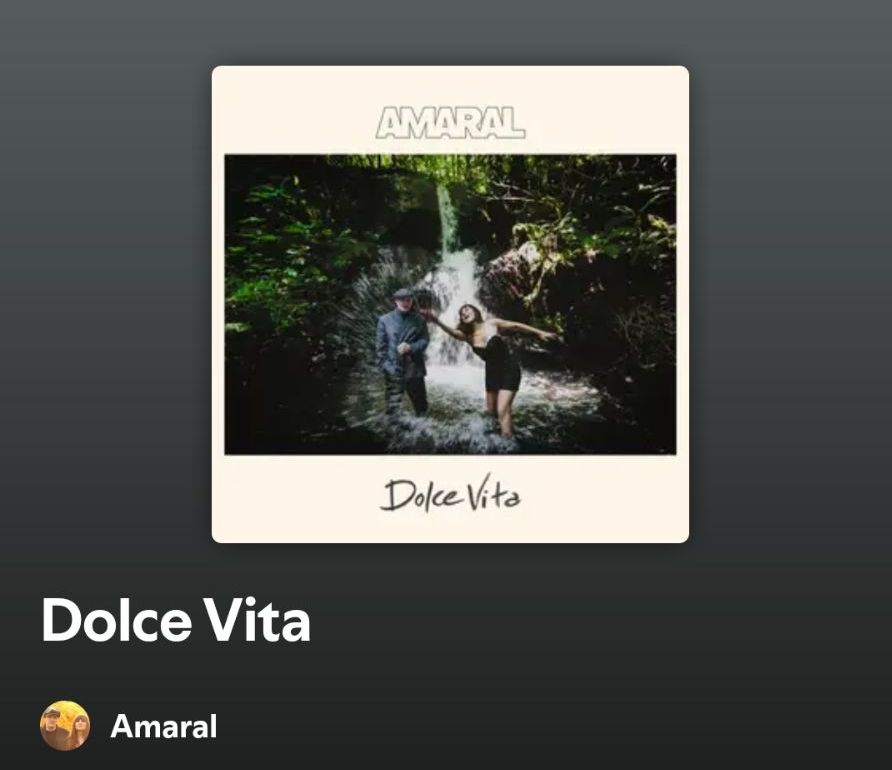
Task: Open the Amaral artist page
Action: coord(163,726)
